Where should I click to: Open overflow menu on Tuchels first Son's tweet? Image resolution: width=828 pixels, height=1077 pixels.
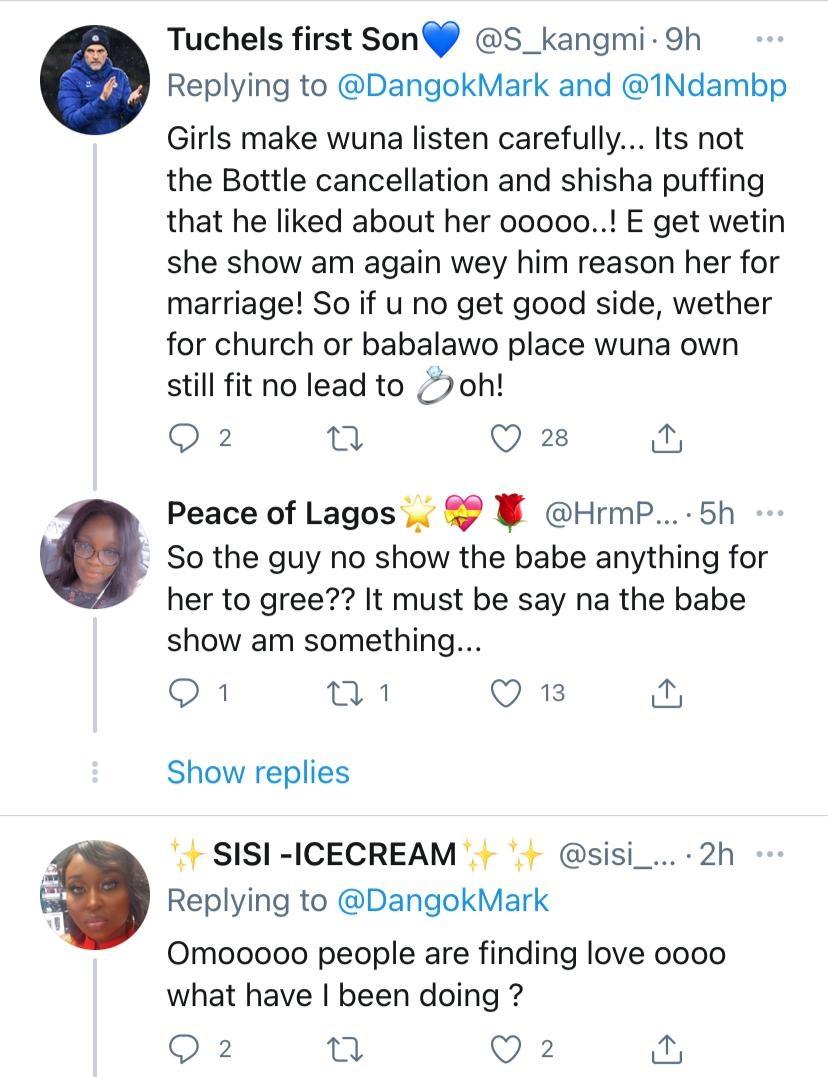pyautogui.click(x=767, y=40)
